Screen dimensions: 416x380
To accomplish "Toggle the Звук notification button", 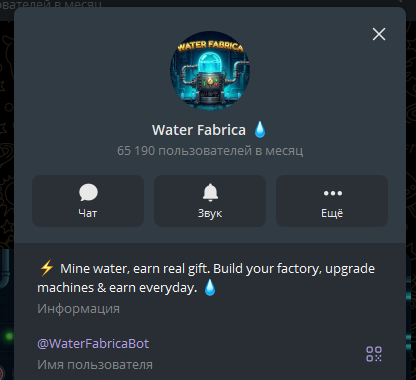I will coord(210,201).
